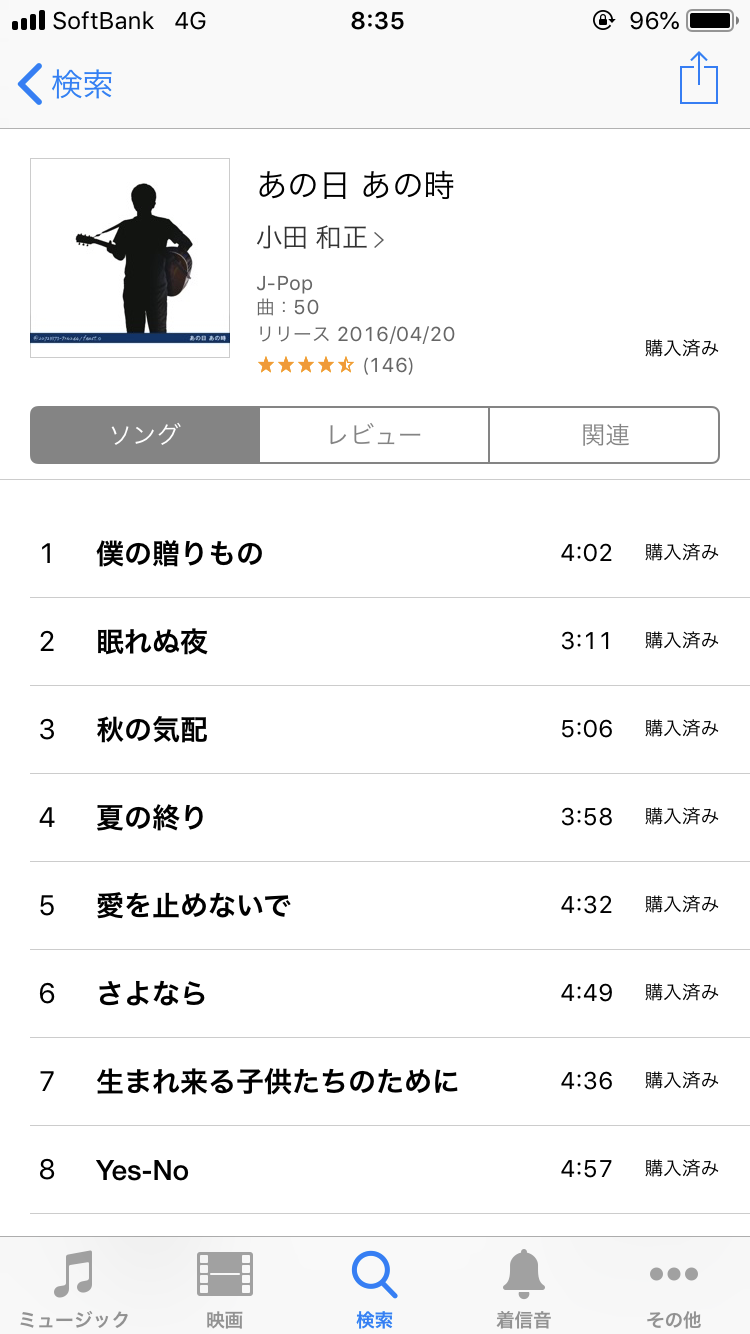Preview the song Yes-No
The height and width of the screenshot is (1334, 750).
tap(142, 1169)
